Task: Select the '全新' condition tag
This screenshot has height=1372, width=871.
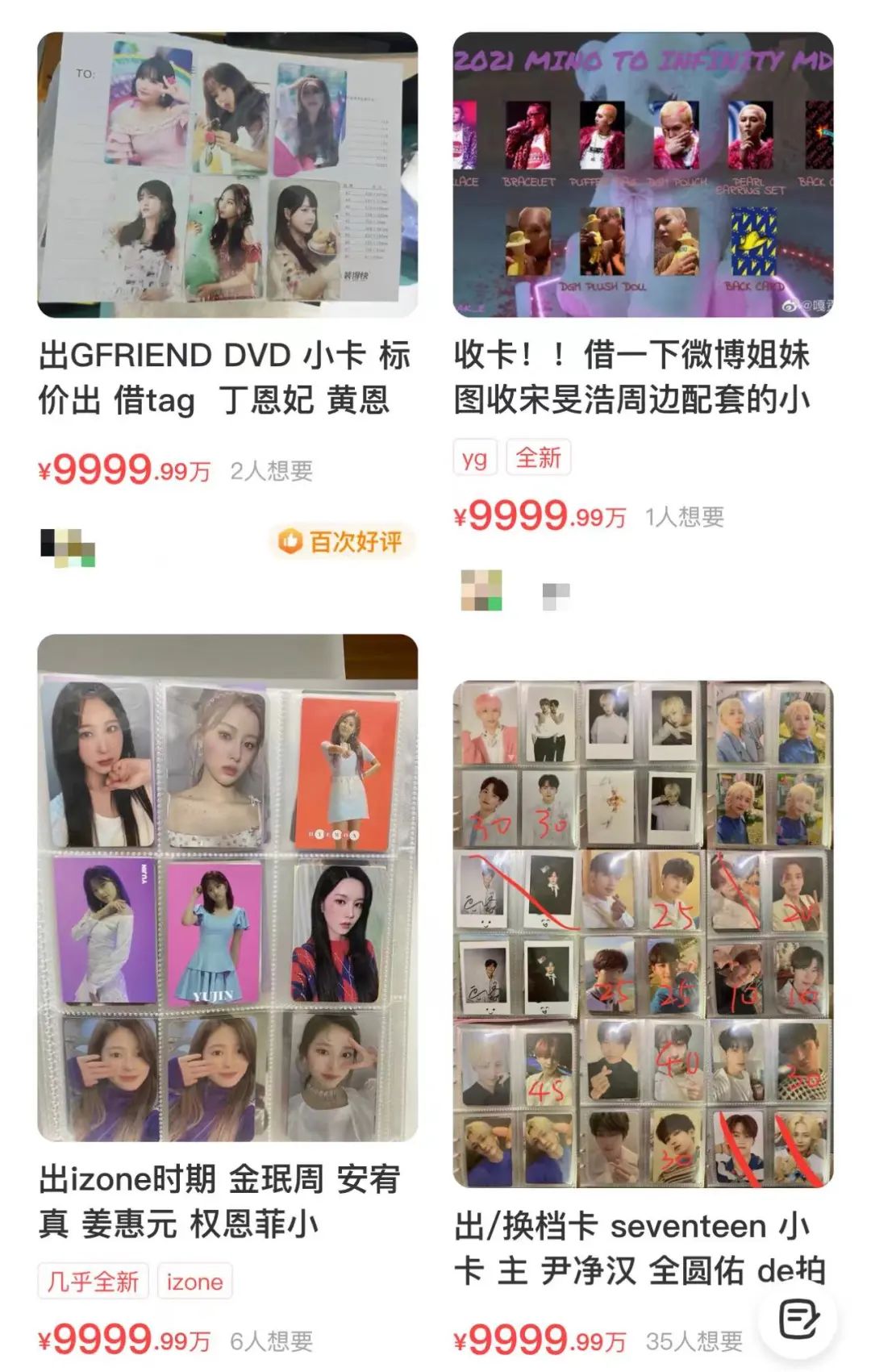Action: [x=539, y=457]
